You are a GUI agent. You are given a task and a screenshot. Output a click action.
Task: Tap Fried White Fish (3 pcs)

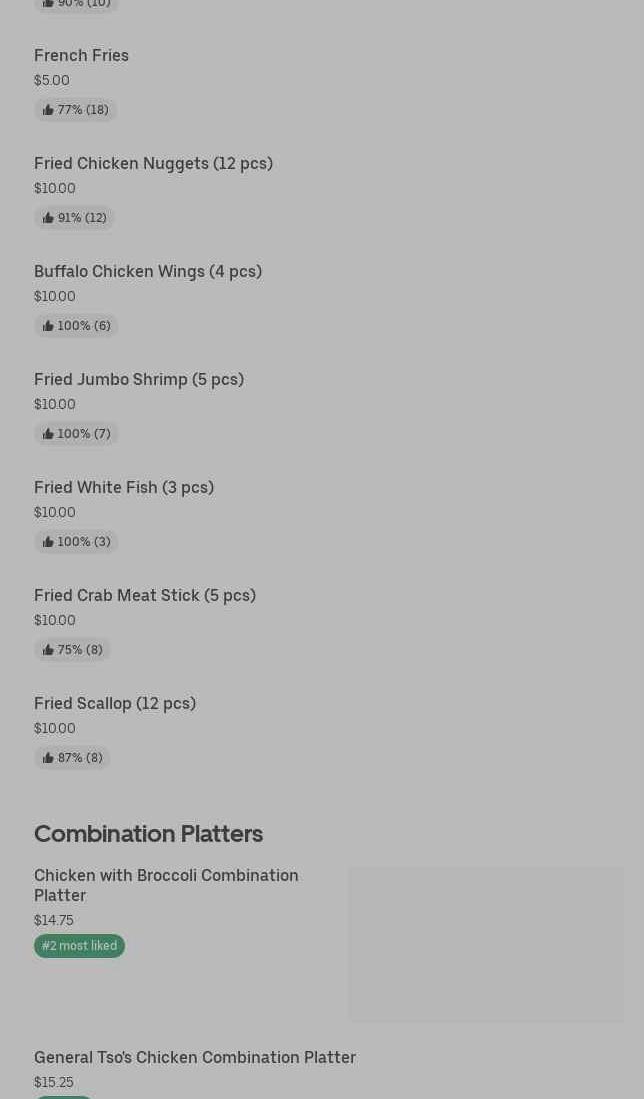pyautogui.click(x=124, y=488)
